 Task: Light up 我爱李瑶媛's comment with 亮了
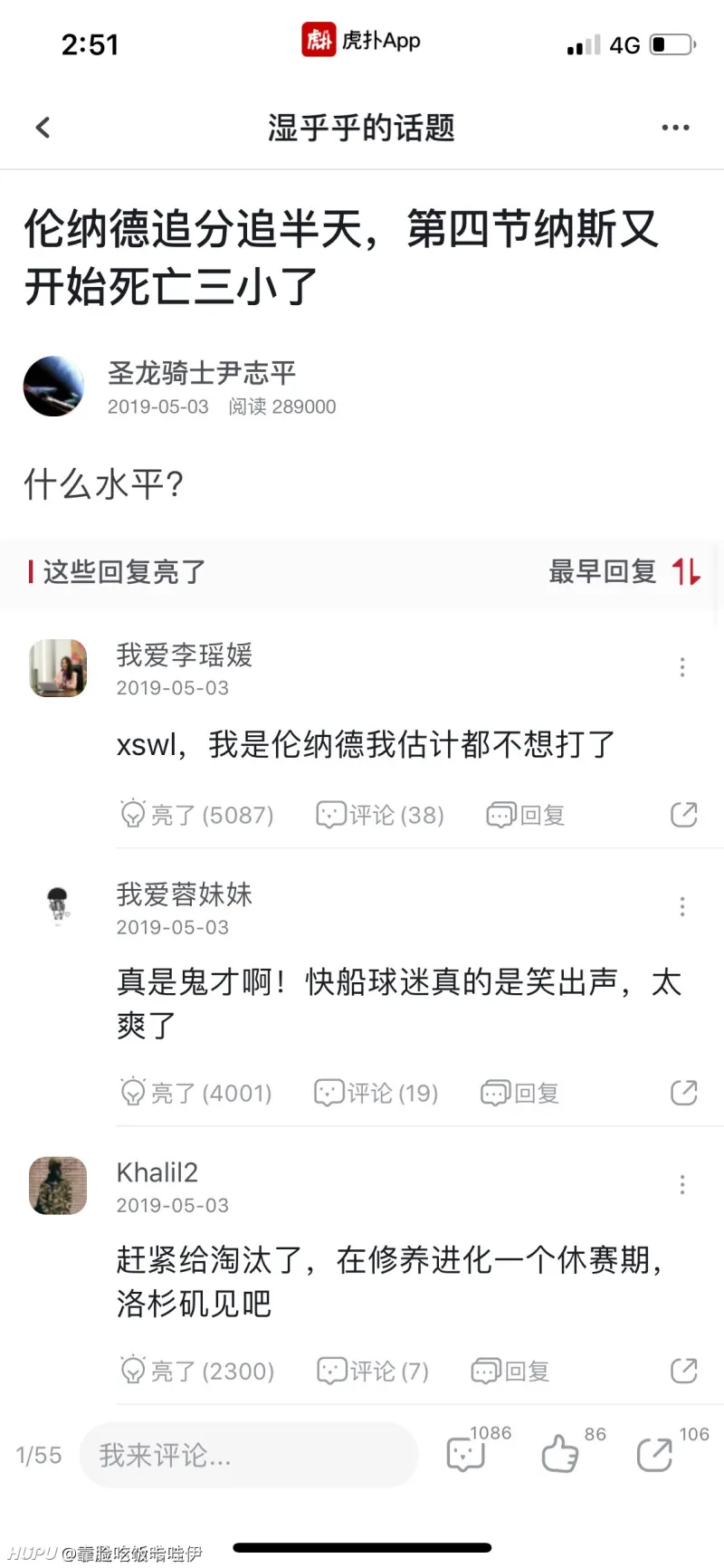[x=197, y=814]
